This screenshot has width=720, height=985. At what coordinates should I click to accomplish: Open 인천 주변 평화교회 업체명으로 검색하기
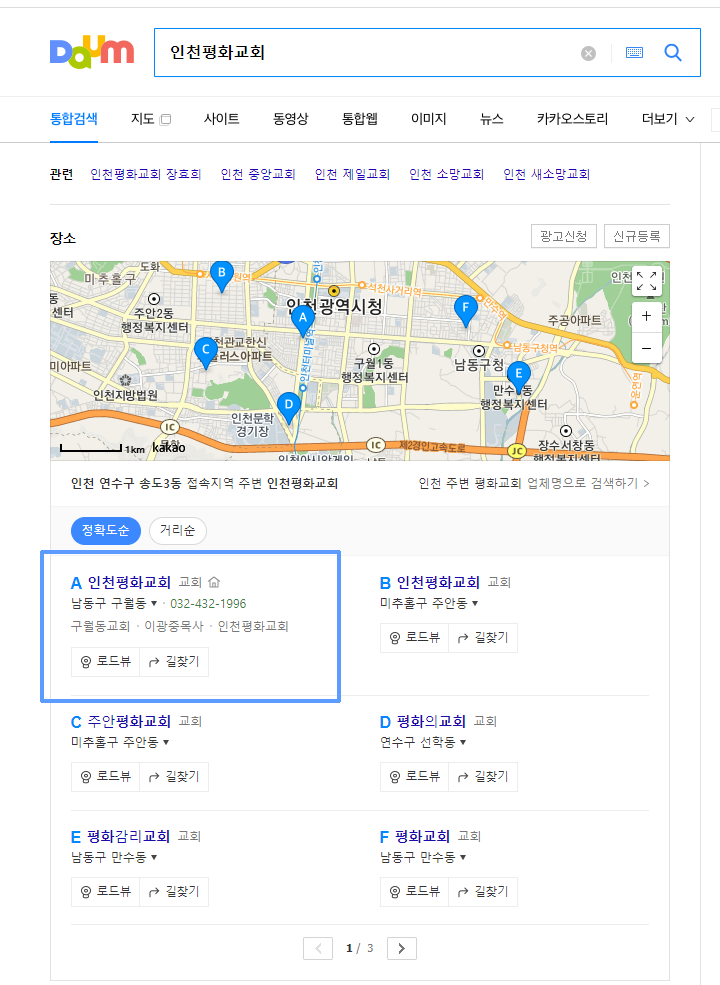tap(533, 483)
